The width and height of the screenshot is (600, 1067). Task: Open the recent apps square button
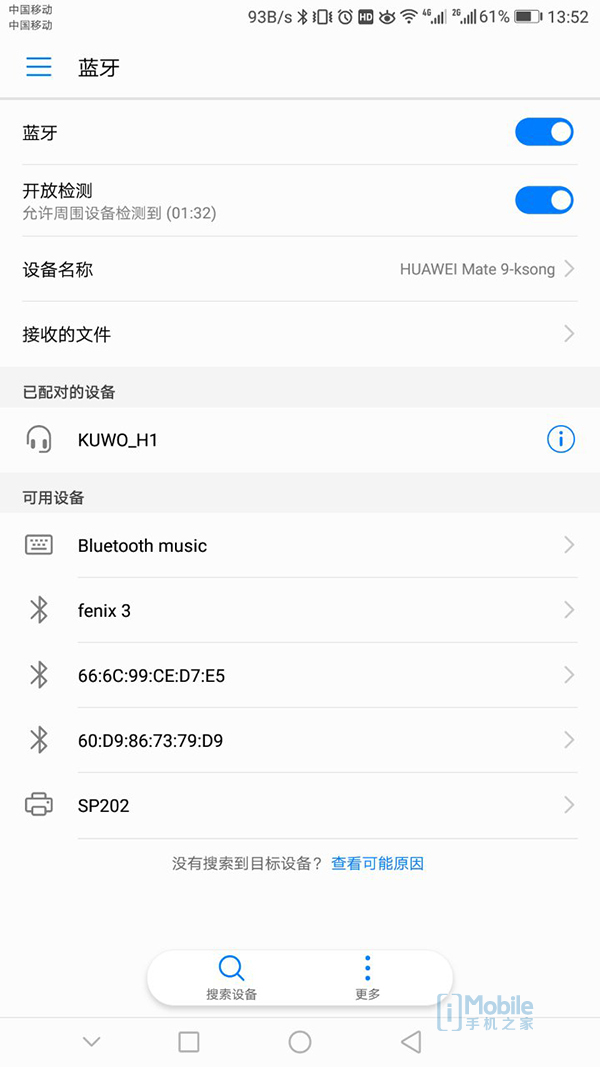click(x=189, y=1042)
